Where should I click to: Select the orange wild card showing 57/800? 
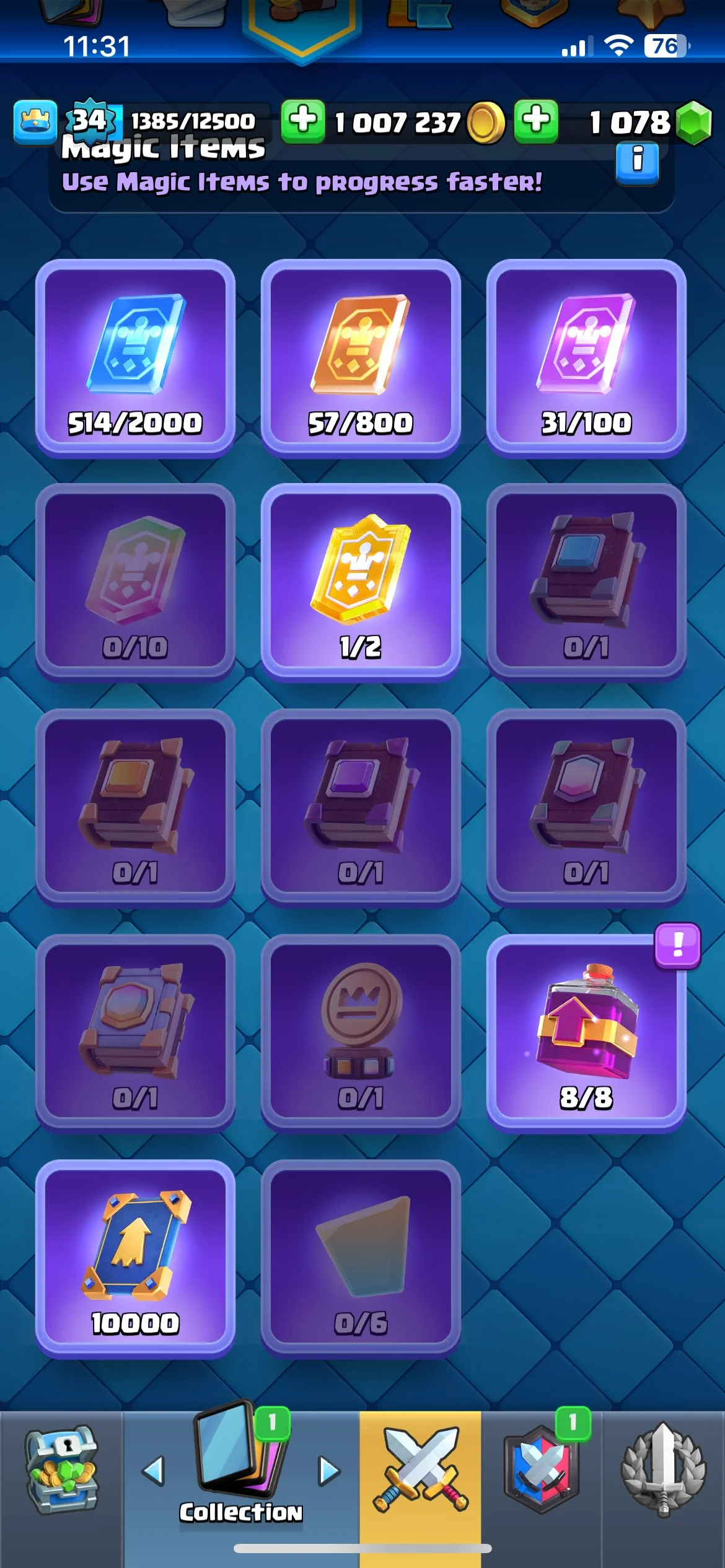(361, 357)
